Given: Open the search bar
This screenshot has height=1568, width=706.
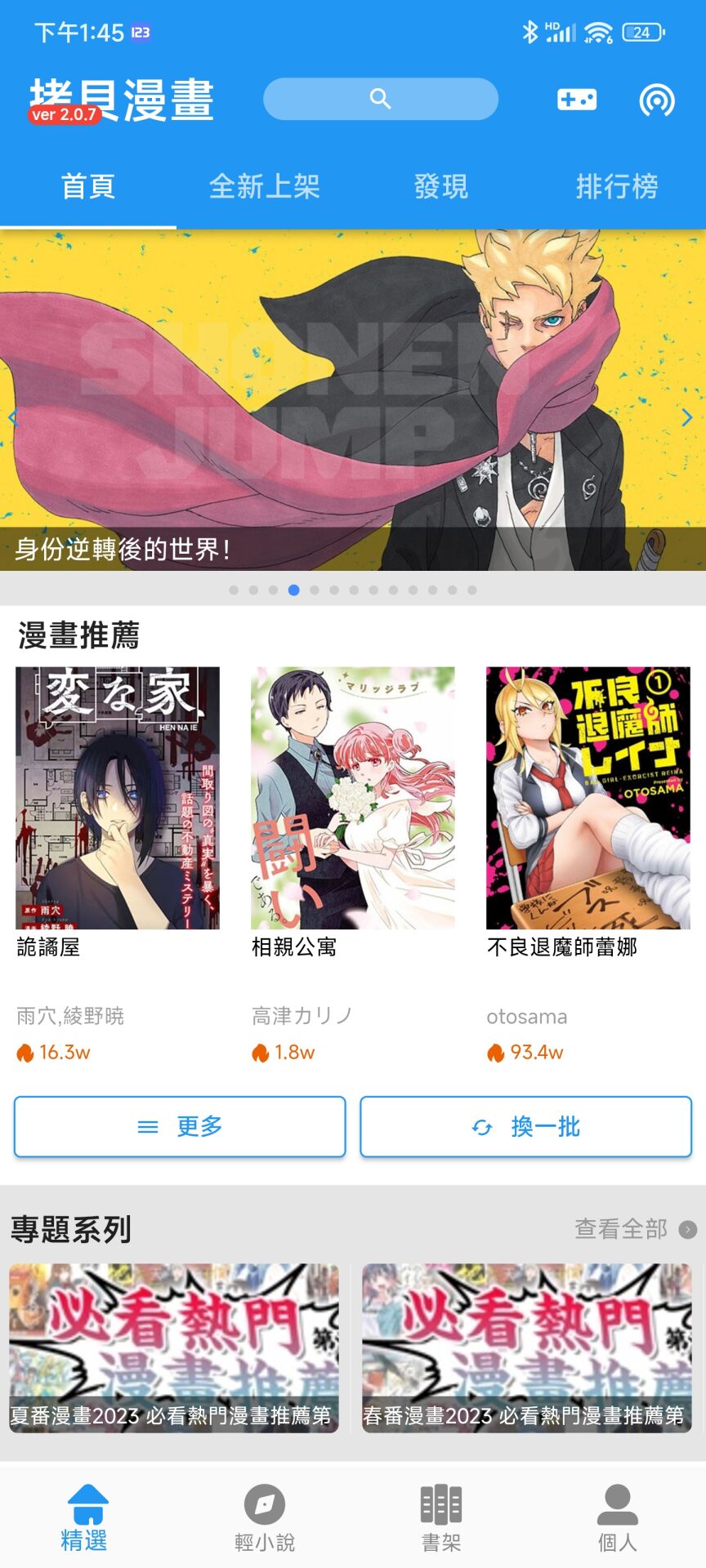Looking at the screenshot, I should [380, 99].
